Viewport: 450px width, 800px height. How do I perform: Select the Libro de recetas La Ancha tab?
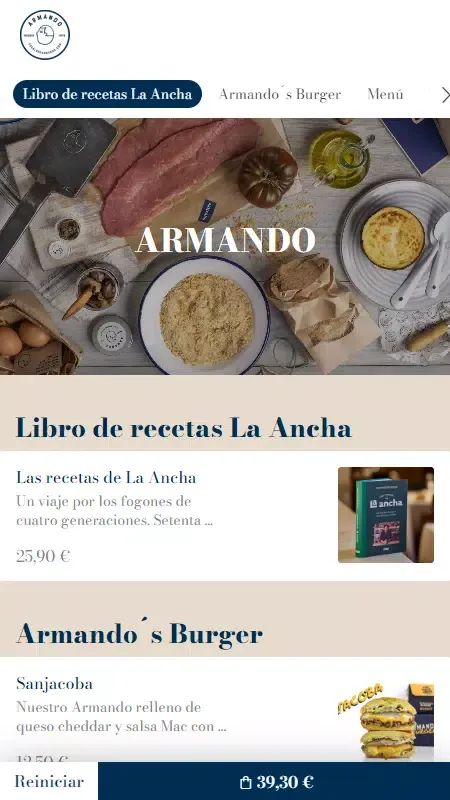coord(107,94)
